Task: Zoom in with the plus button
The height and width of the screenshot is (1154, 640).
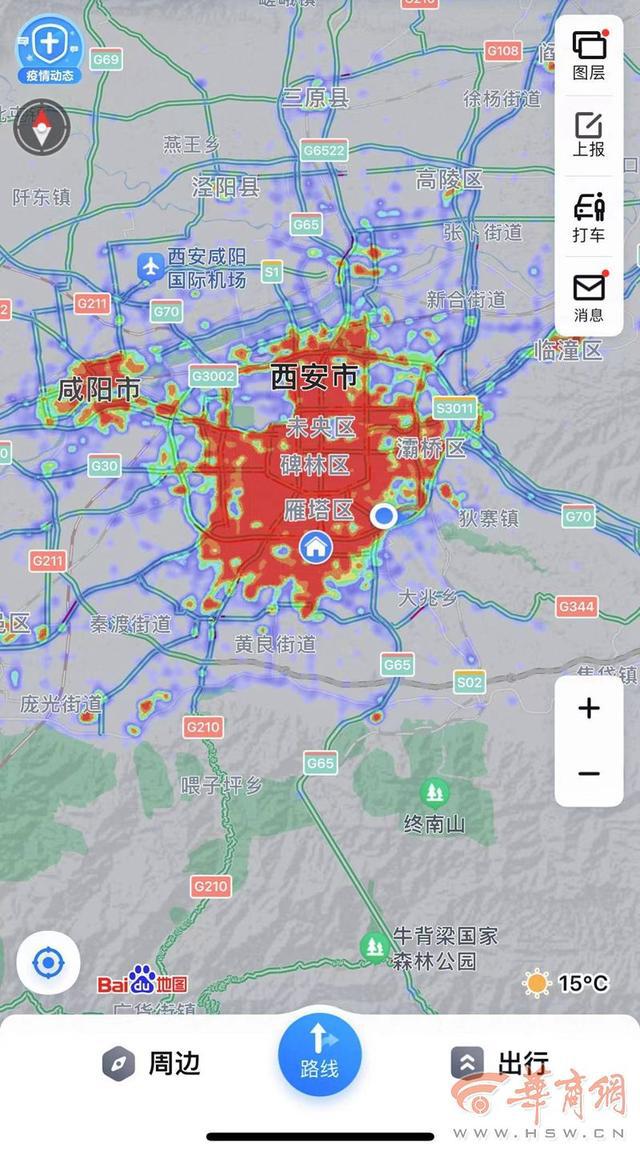Action: [589, 708]
